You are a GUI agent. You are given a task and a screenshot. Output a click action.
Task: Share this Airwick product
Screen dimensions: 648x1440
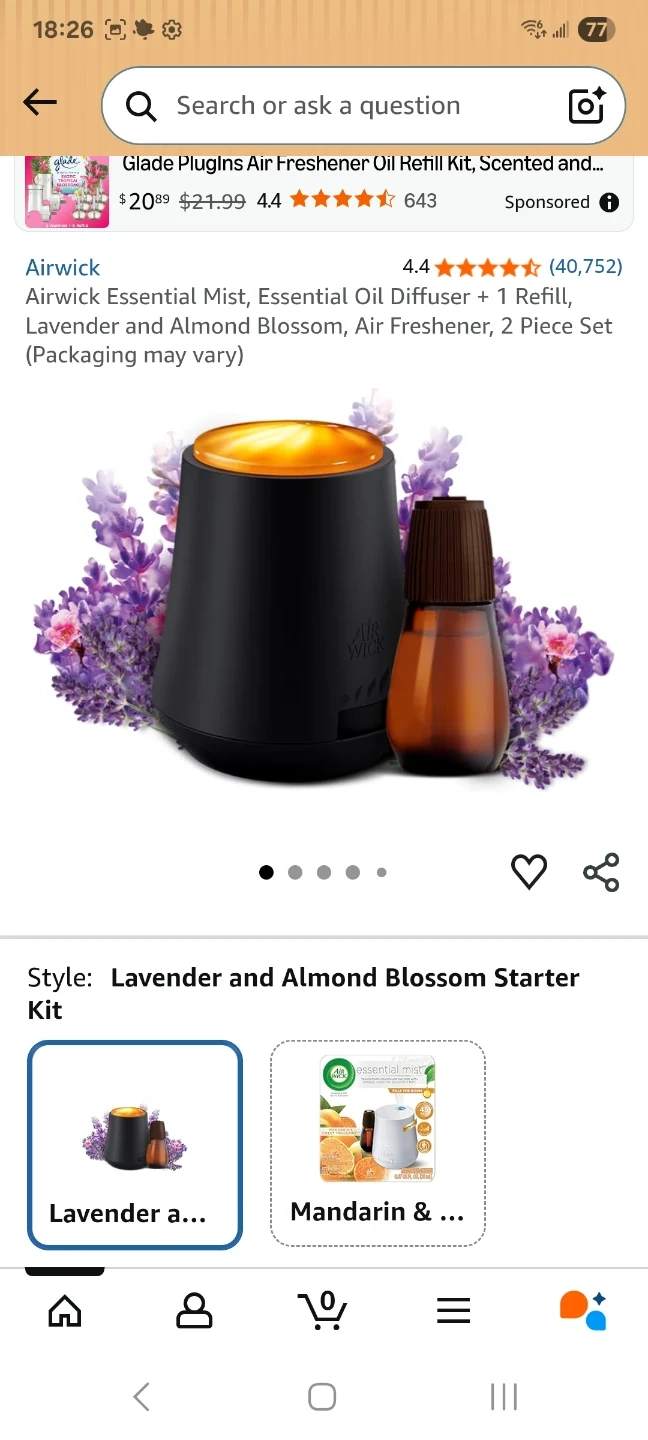tap(601, 872)
